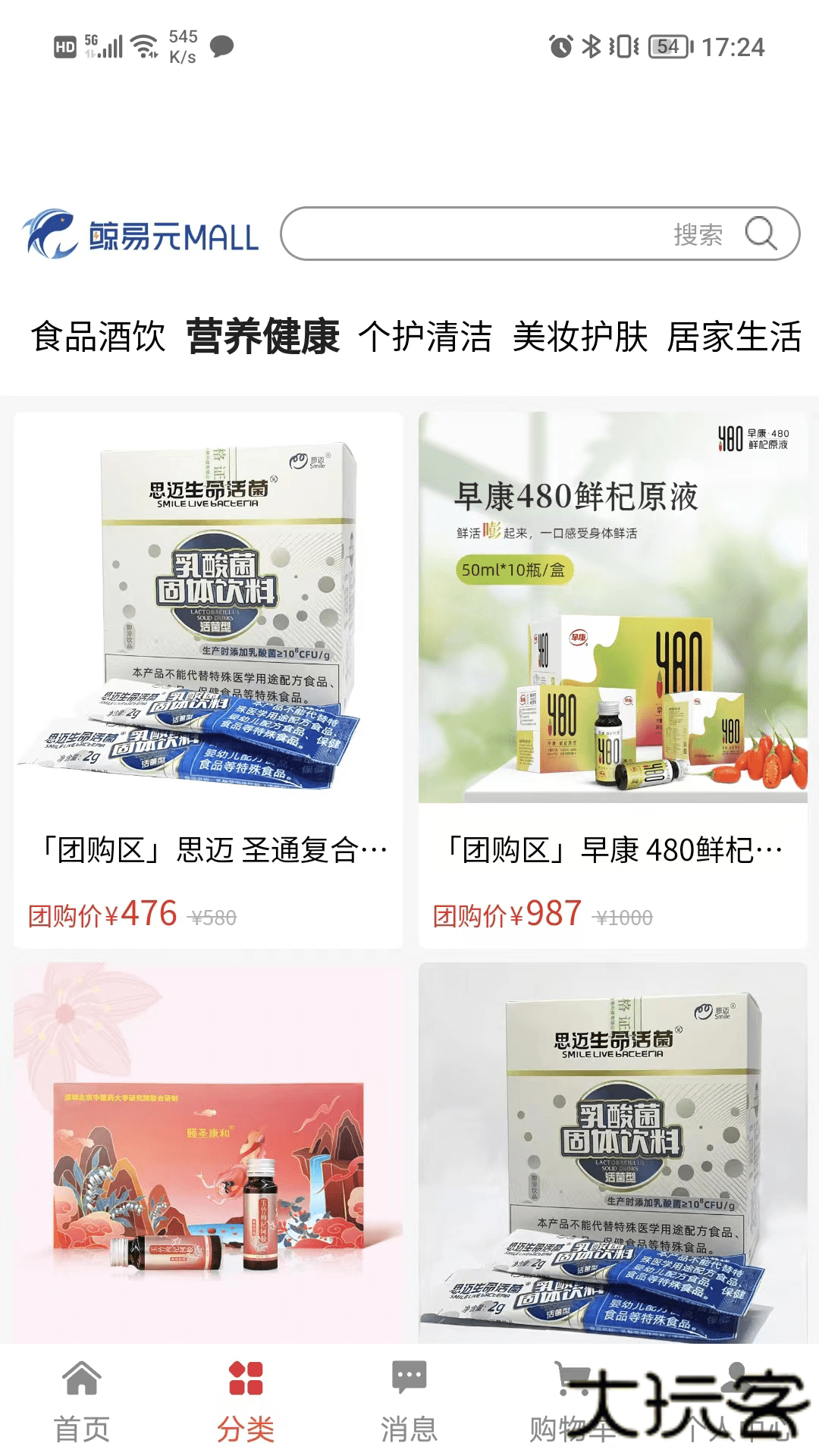Switch to 食品酒饮 category
This screenshot has height=1456, width=819.
point(98,337)
